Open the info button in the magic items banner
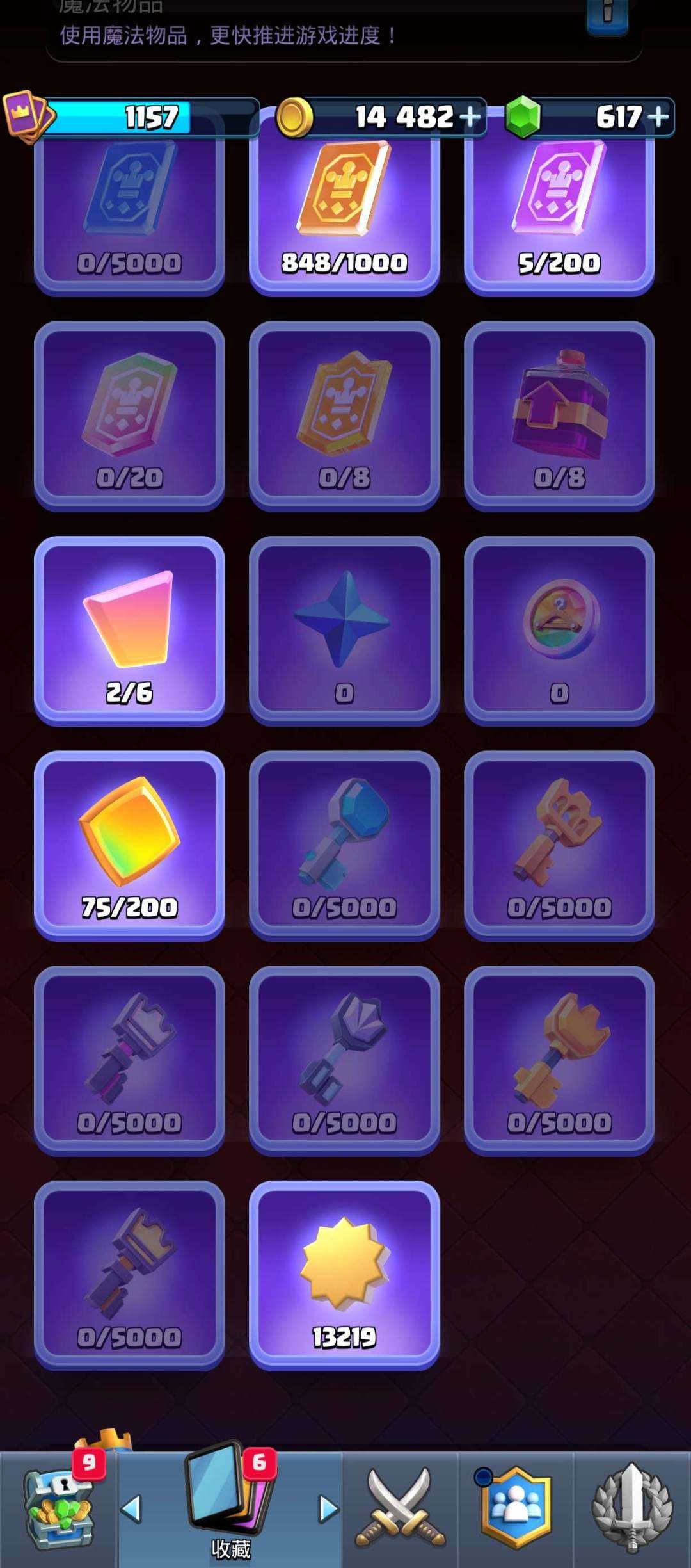 tap(607, 14)
